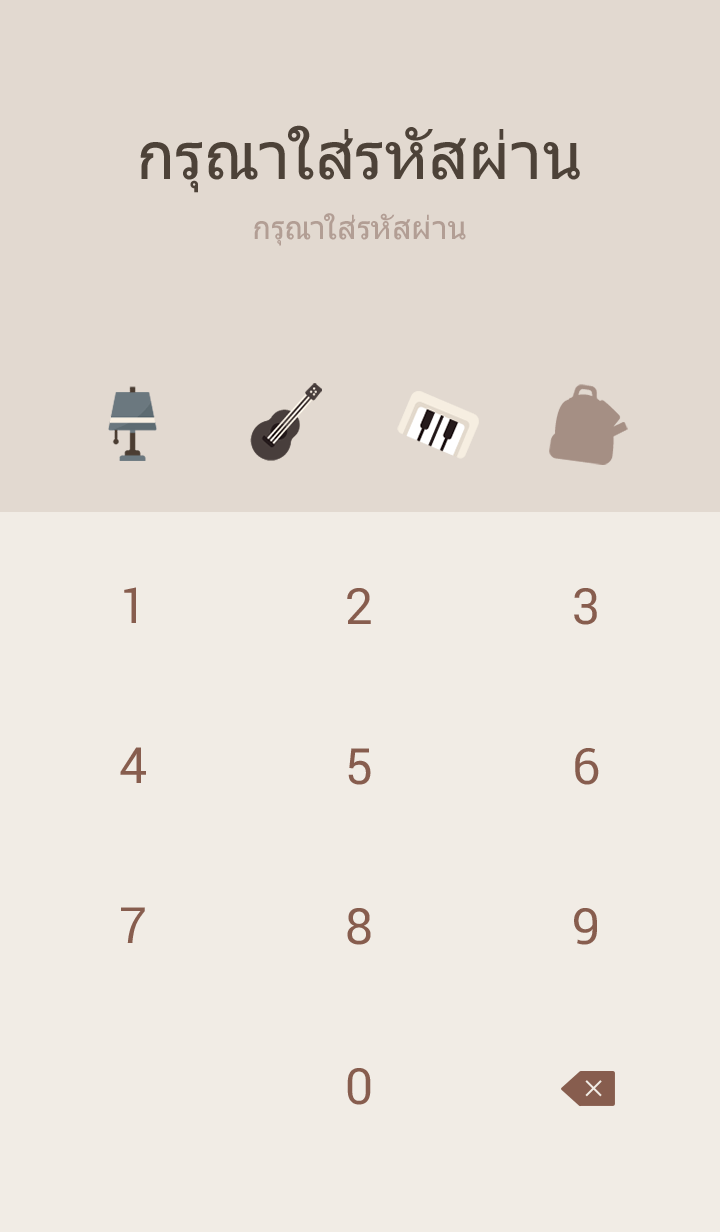Tap the 9 key

[586, 927]
